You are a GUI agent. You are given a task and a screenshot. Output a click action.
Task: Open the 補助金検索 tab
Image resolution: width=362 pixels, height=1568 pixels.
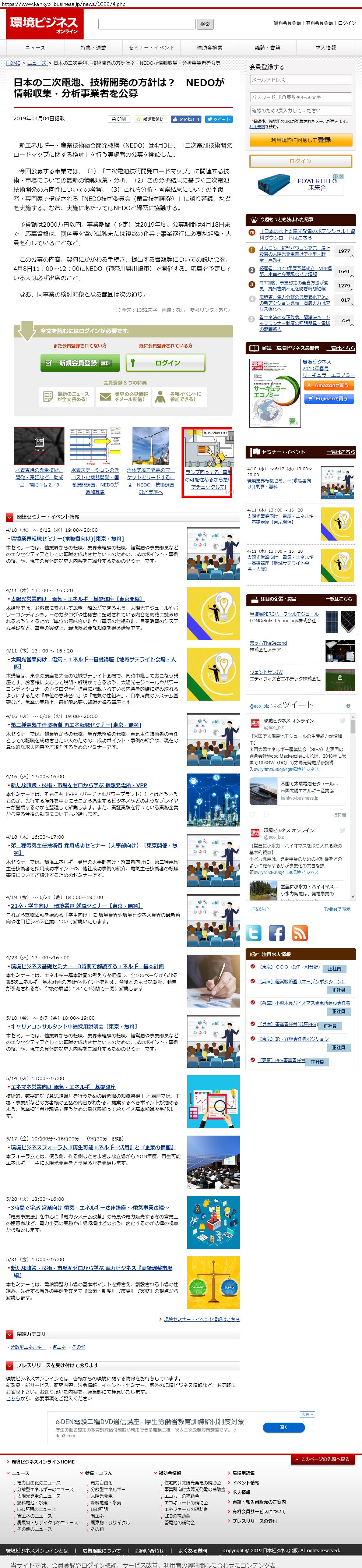209,47
